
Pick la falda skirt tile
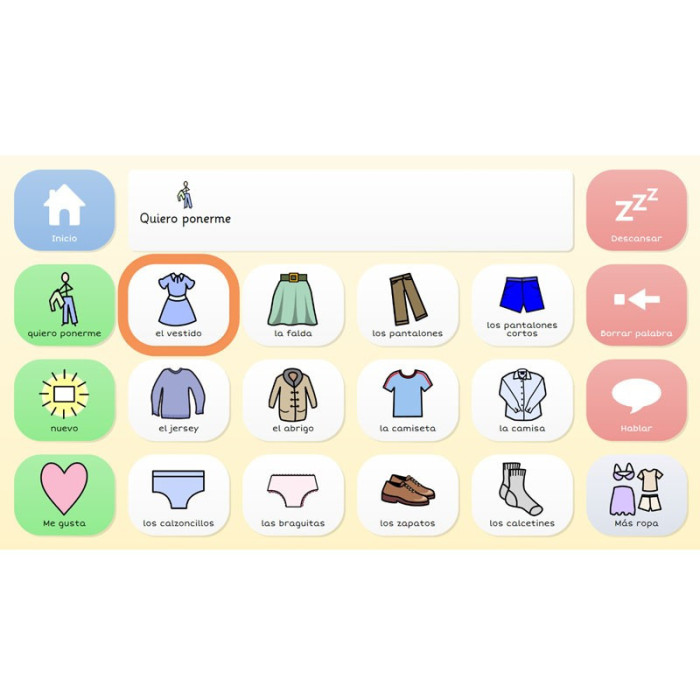293,305
